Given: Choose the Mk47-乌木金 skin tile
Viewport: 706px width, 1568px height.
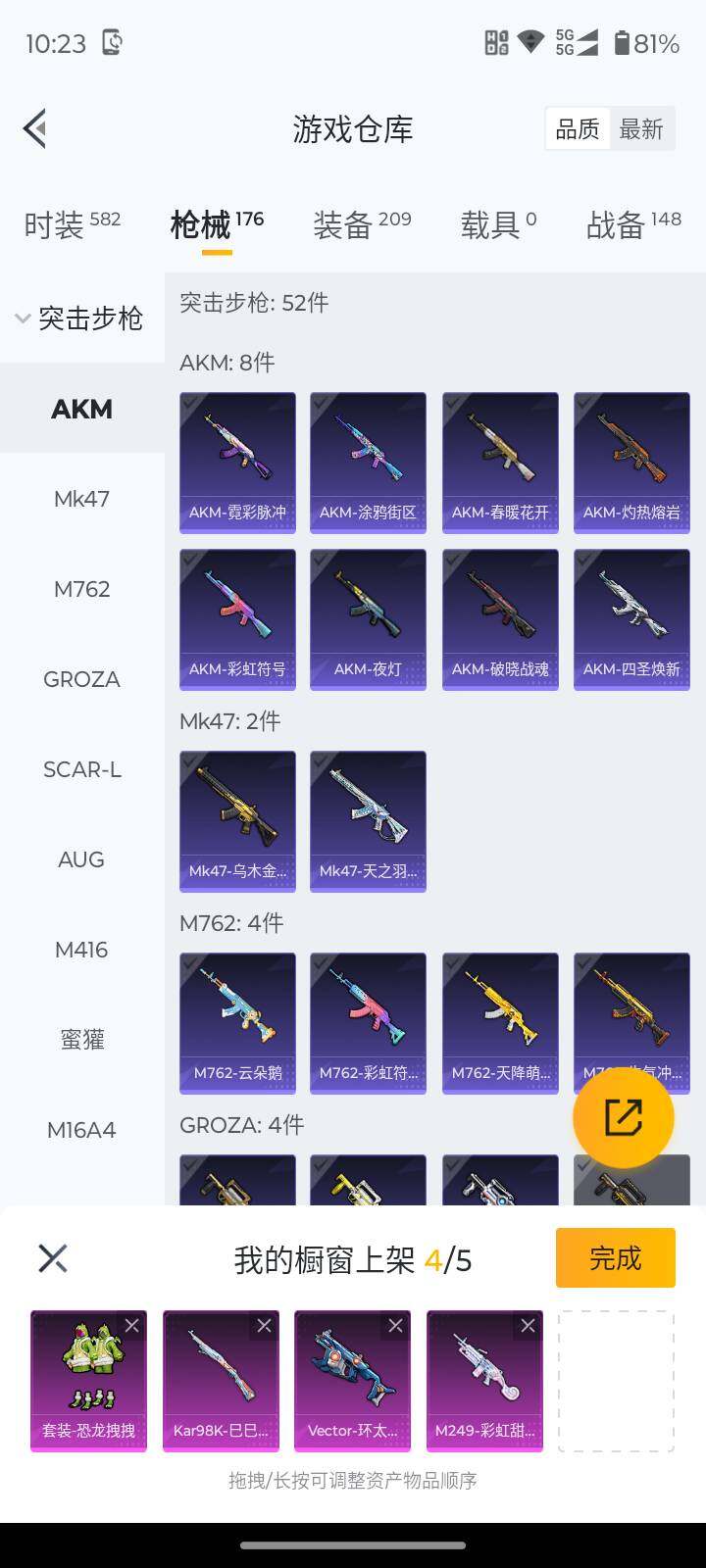Looking at the screenshot, I should pos(237,821).
